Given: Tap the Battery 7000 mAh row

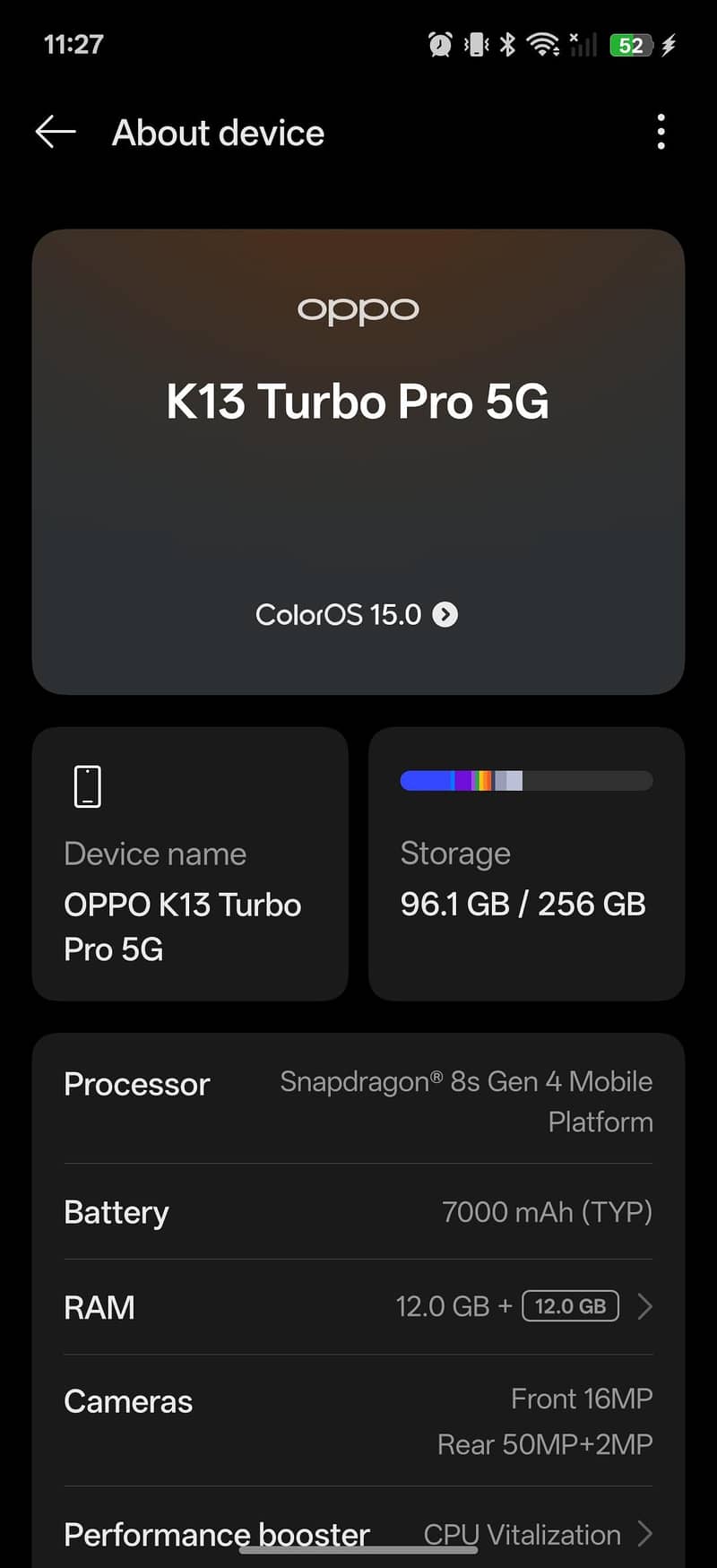Looking at the screenshot, I should (357, 1212).
